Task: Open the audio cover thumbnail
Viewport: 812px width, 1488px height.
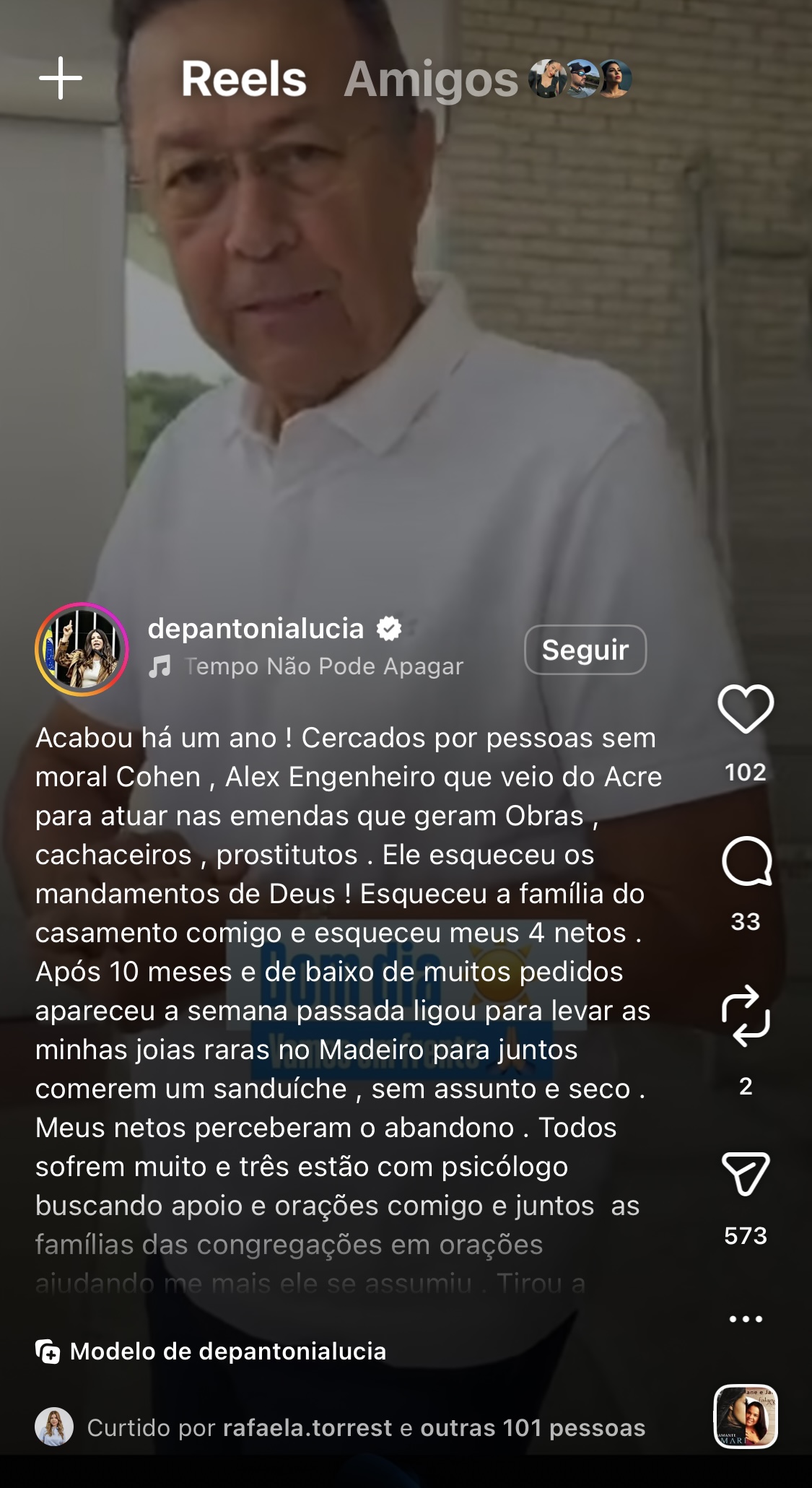Action: click(746, 1417)
